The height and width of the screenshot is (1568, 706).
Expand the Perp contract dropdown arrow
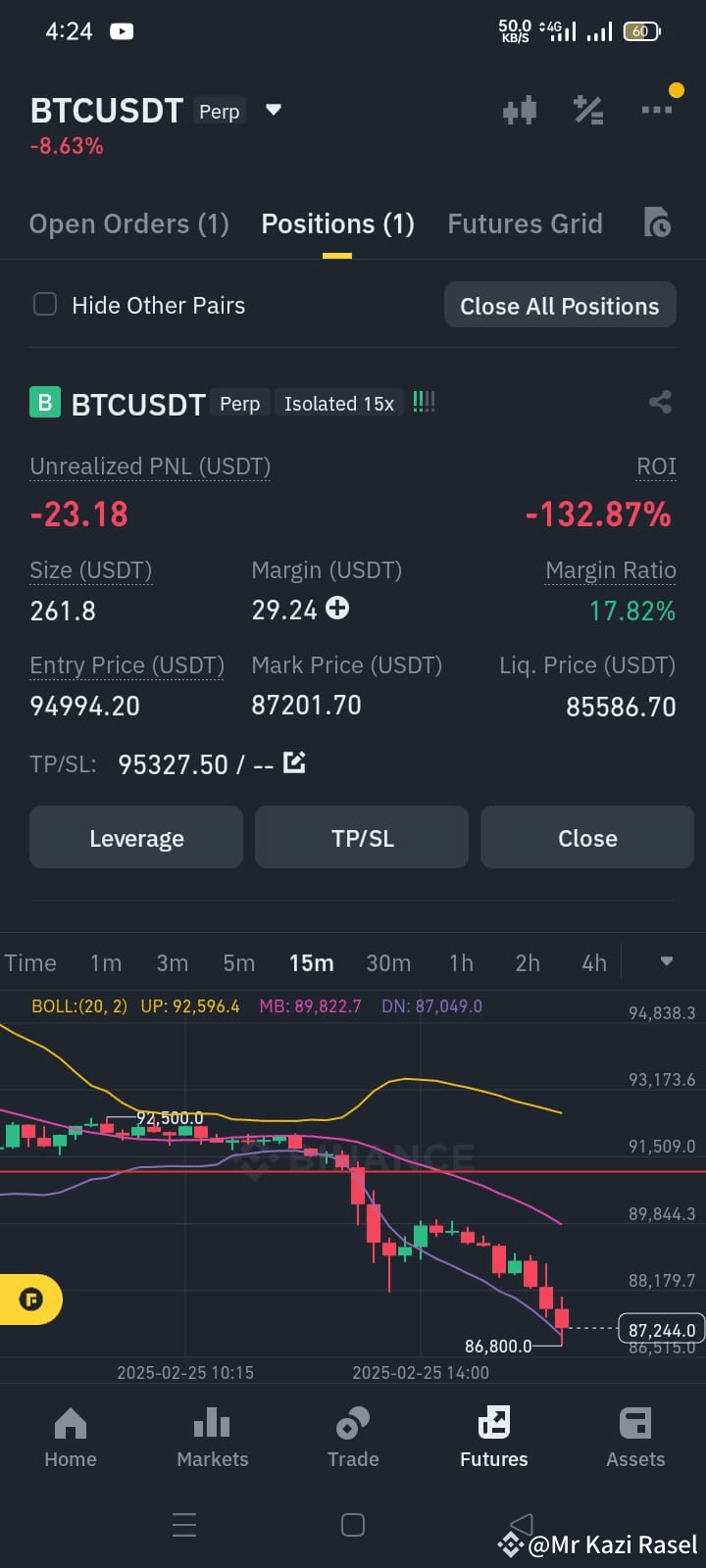[273, 111]
